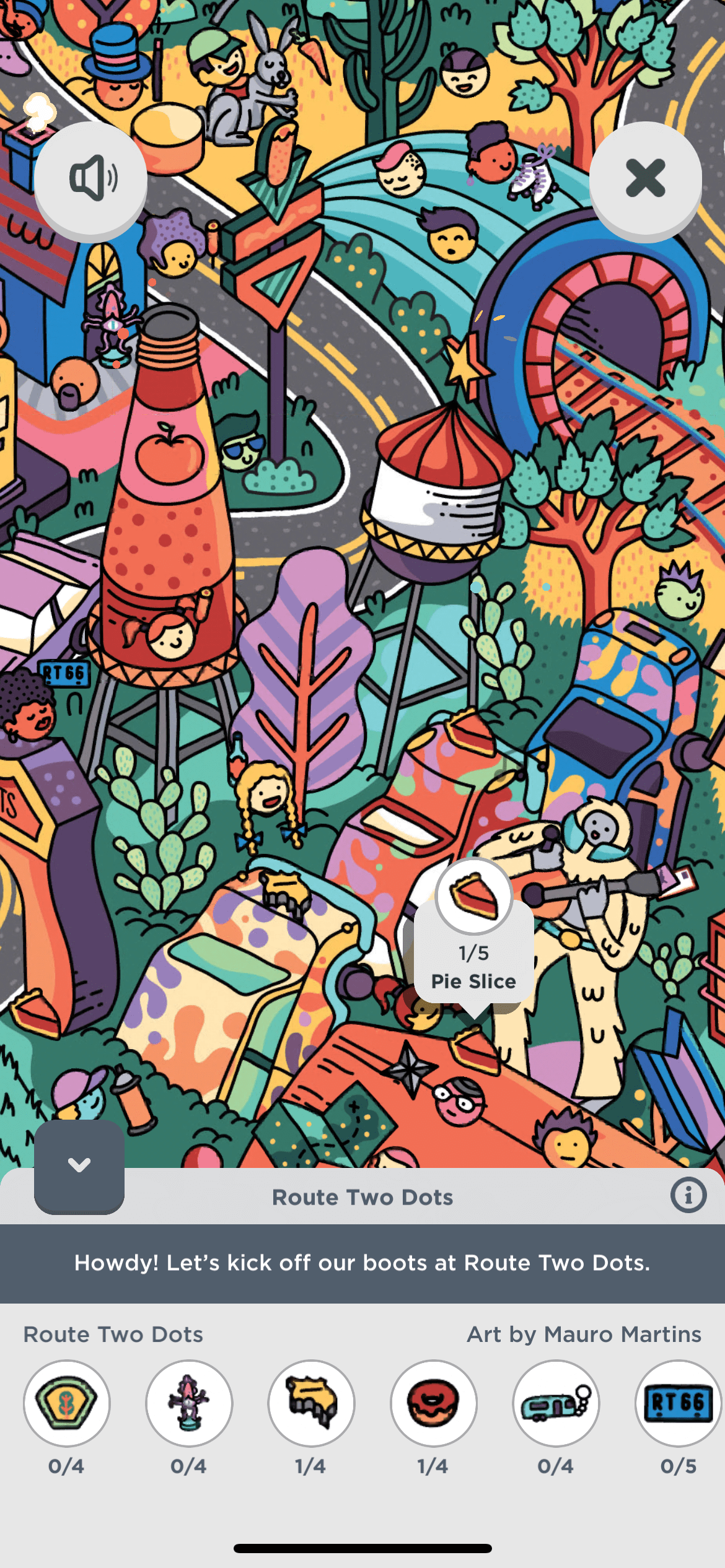Select the donut item
The width and height of the screenshot is (725, 1568).
click(434, 1403)
